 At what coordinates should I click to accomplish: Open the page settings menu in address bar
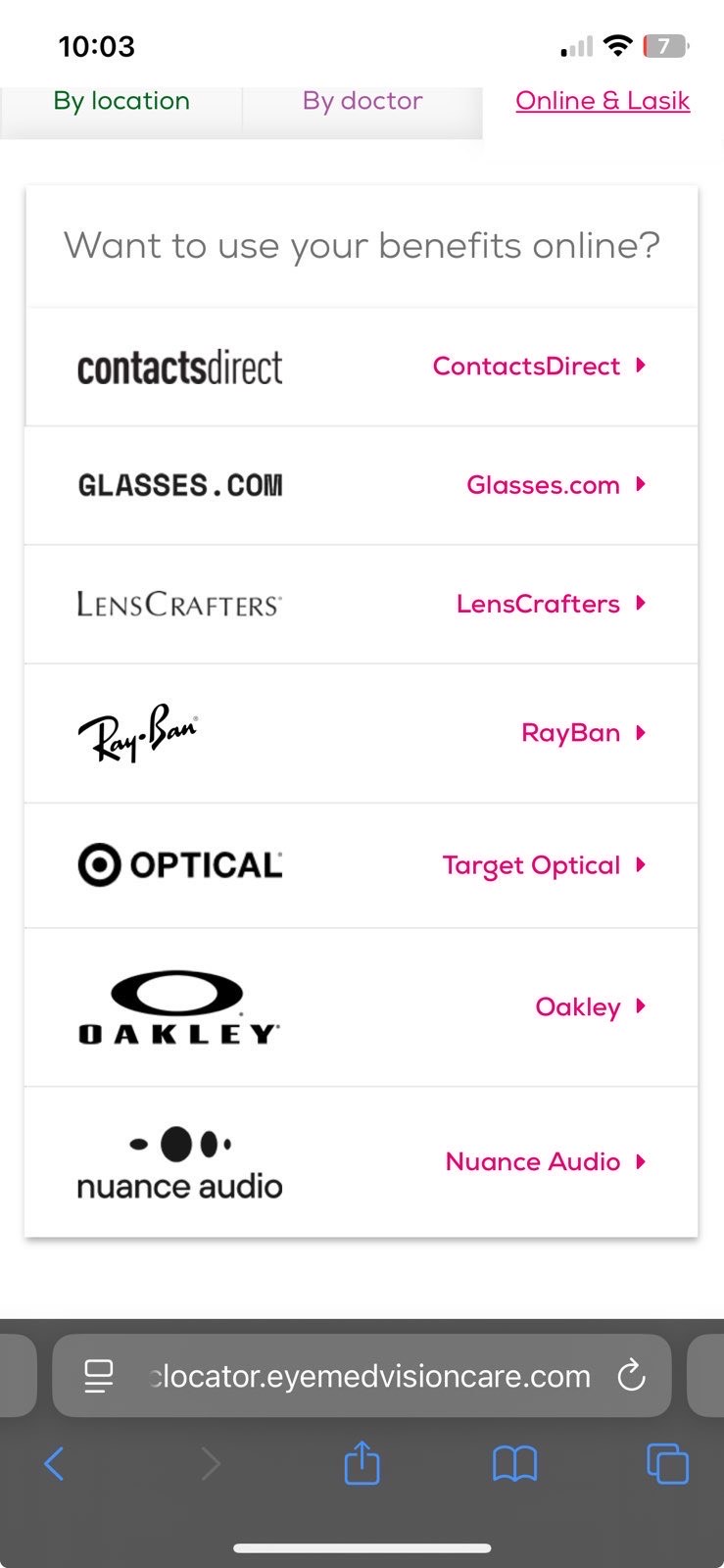click(x=99, y=1376)
